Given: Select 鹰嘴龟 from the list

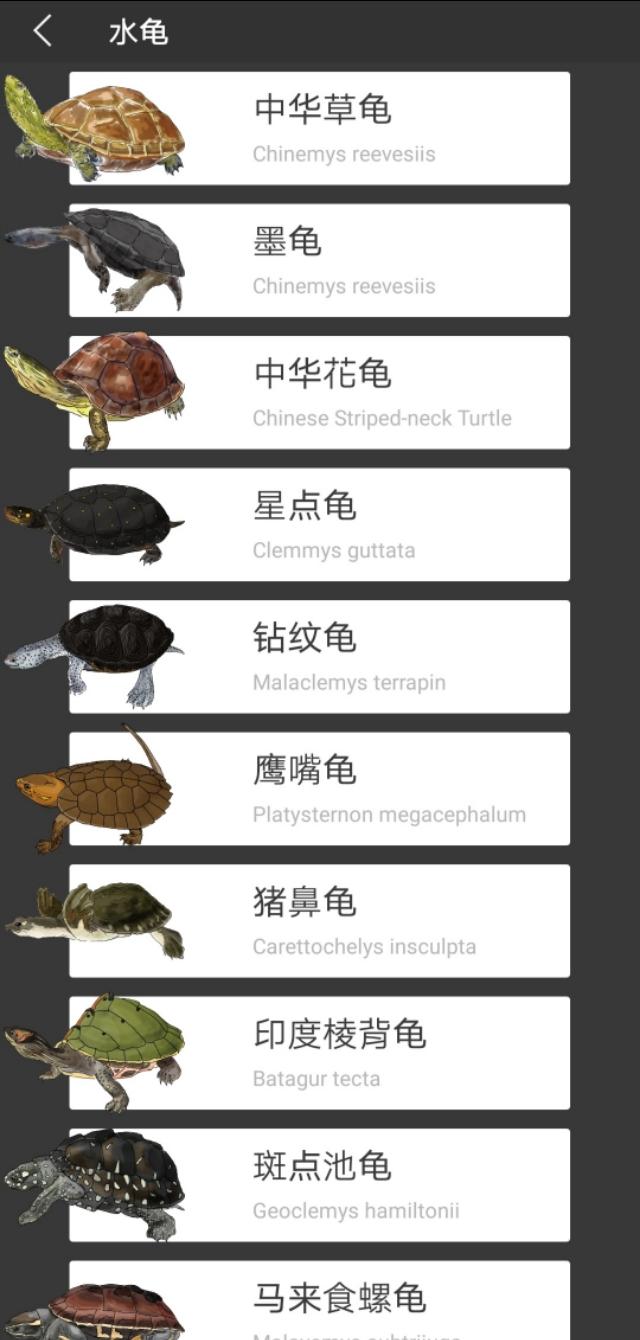Looking at the screenshot, I should pos(320,788).
